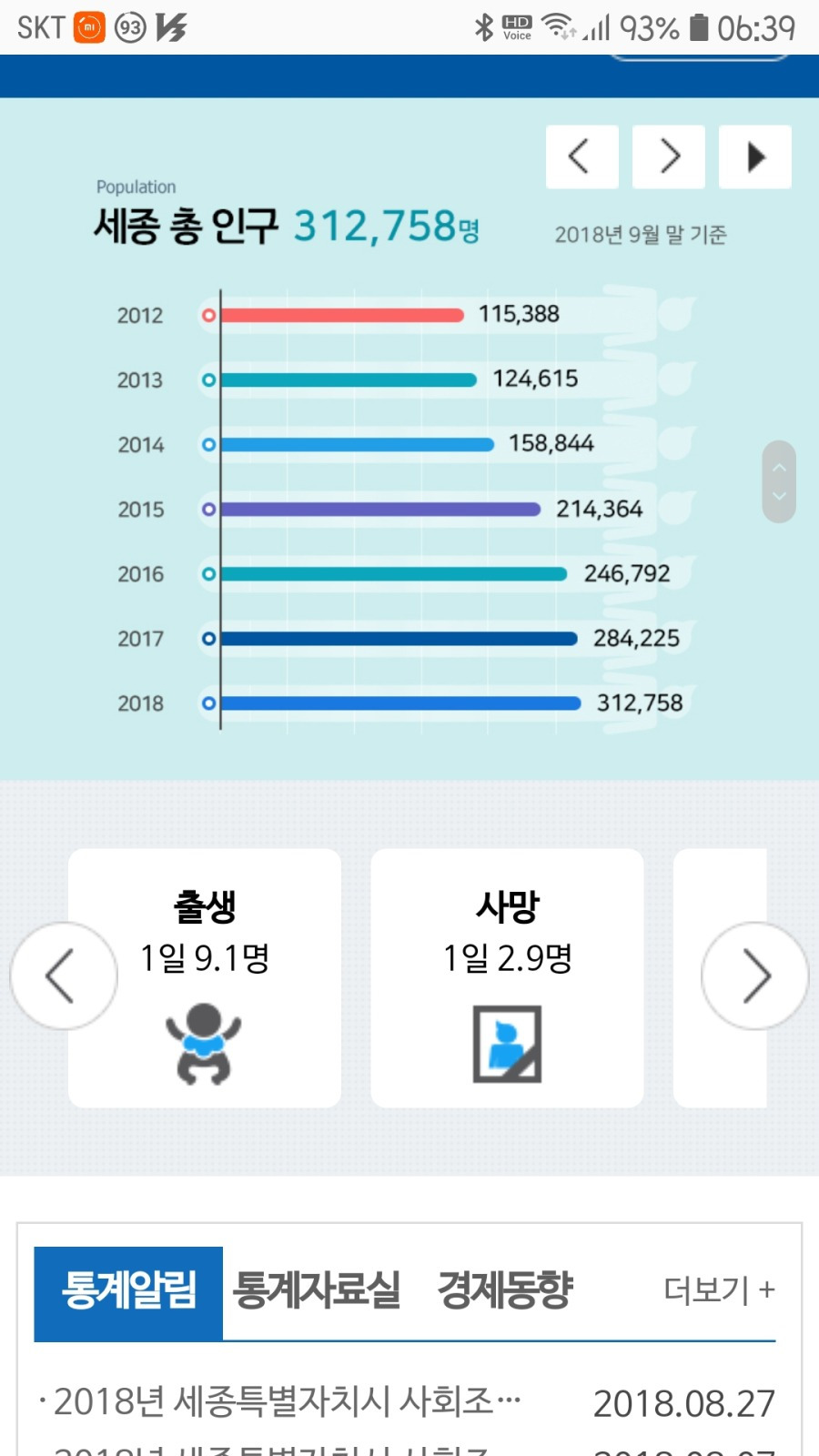Show the next population slide
The image size is (819, 1456).
(668, 157)
